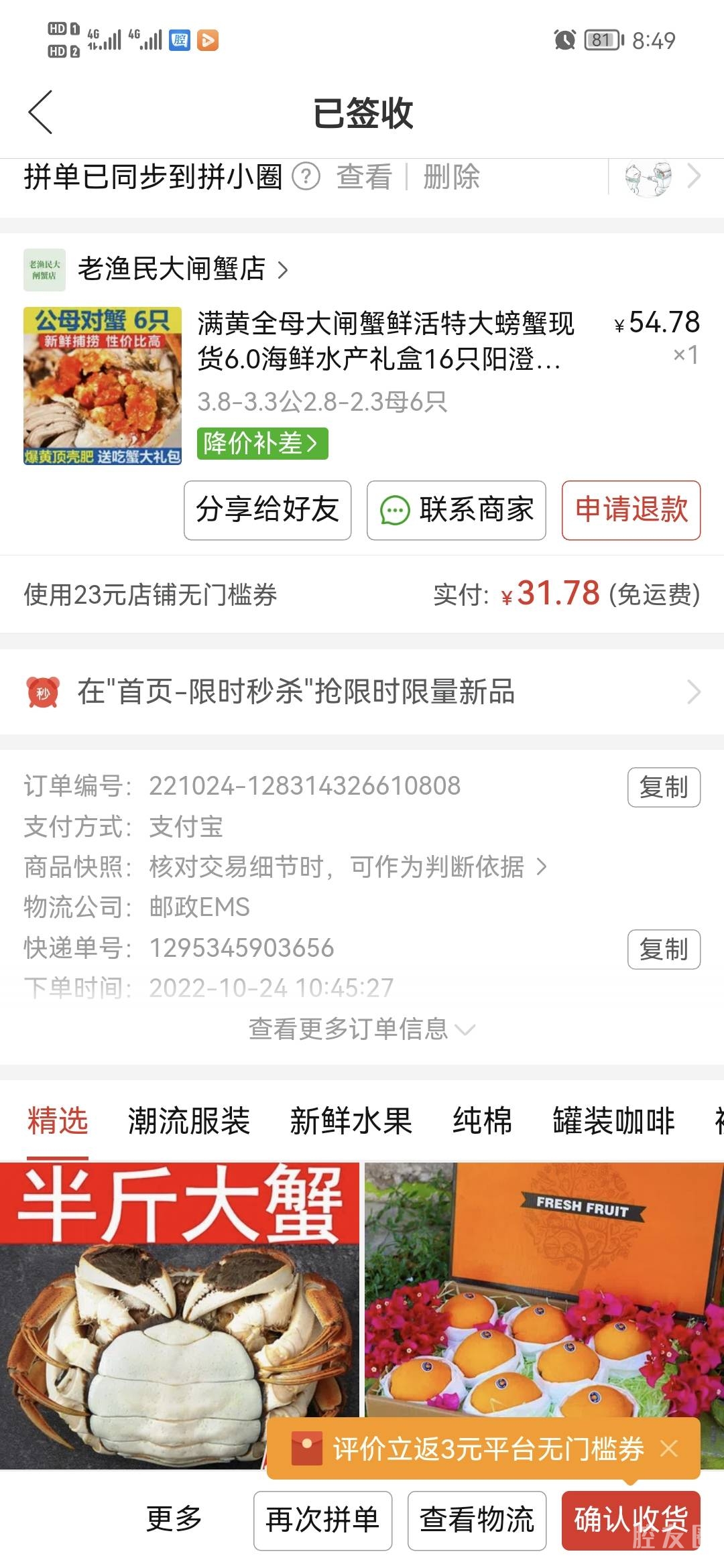
Task: Go back using the top-left arrow
Action: point(41,113)
